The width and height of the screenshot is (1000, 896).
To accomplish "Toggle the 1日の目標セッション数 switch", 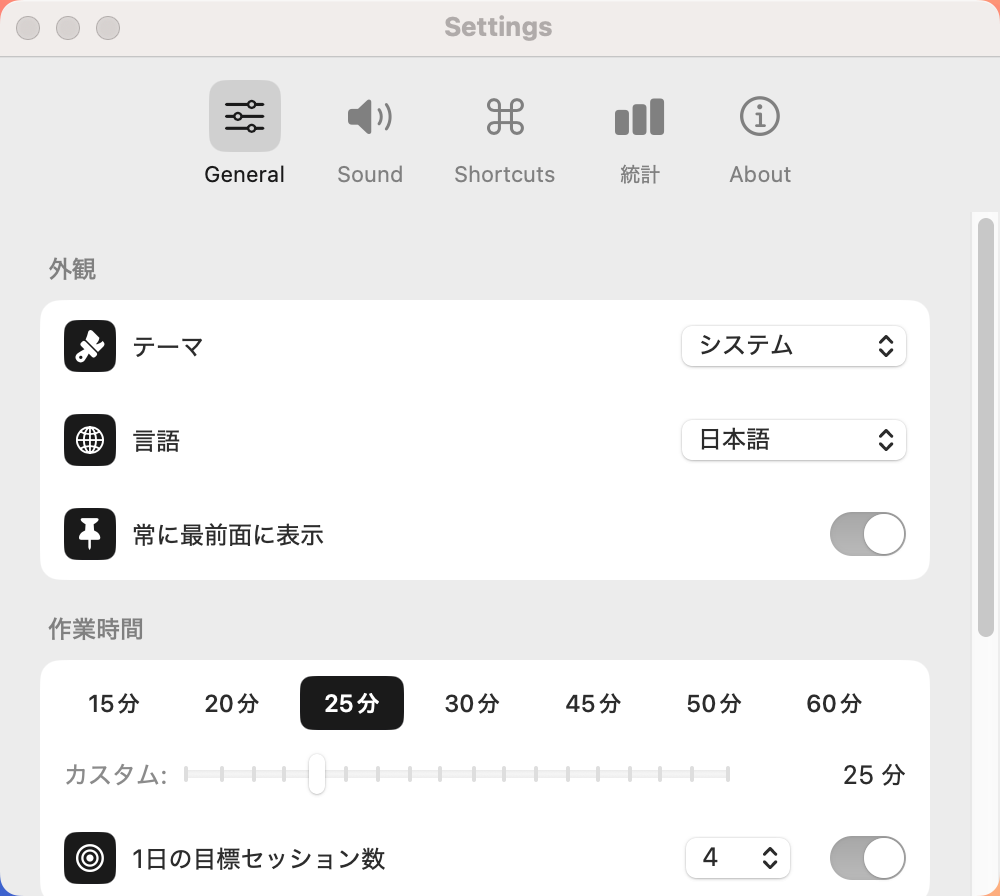I will pos(867,858).
